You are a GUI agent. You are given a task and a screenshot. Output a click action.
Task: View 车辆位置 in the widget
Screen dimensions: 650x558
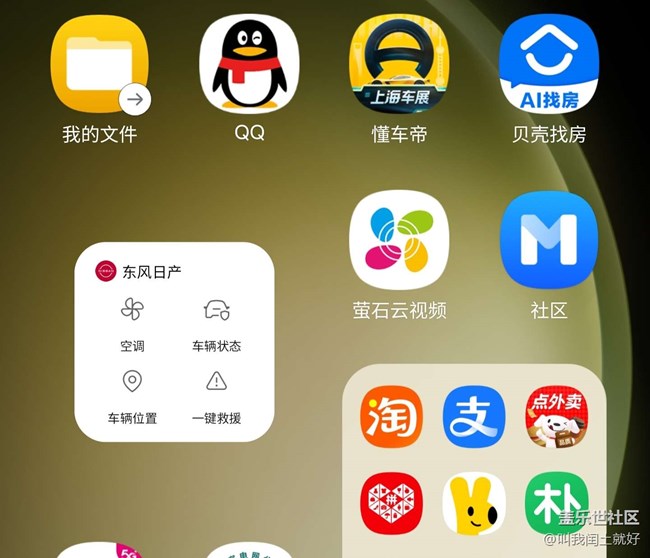coord(132,395)
